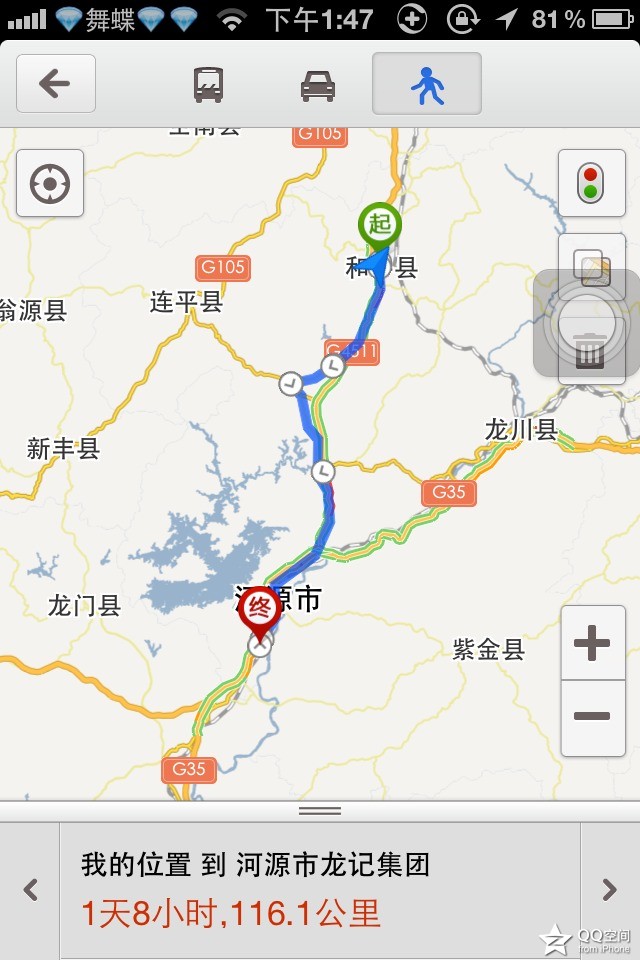Zoom out with the minus button
Screen dimensions: 640x960
(593, 717)
